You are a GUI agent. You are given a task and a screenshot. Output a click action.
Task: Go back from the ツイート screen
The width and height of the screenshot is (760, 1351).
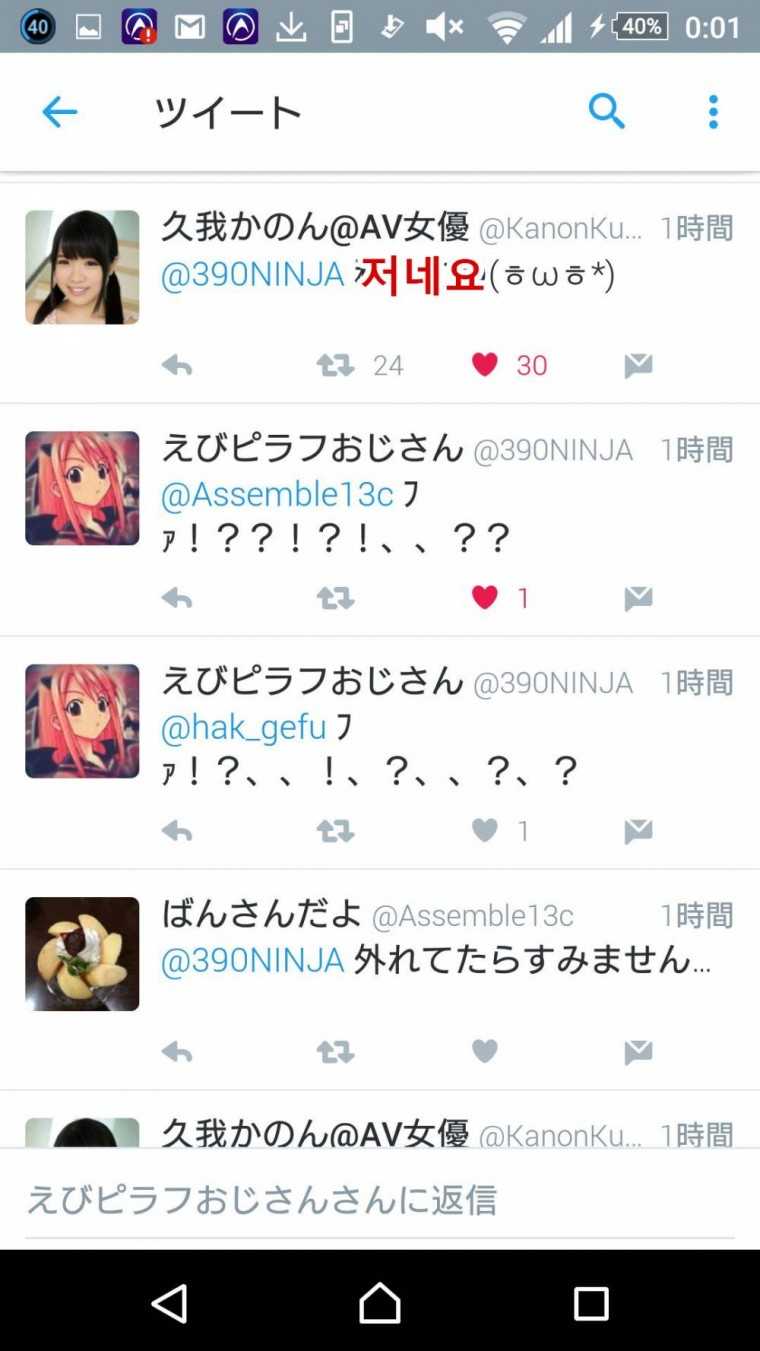coord(59,112)
